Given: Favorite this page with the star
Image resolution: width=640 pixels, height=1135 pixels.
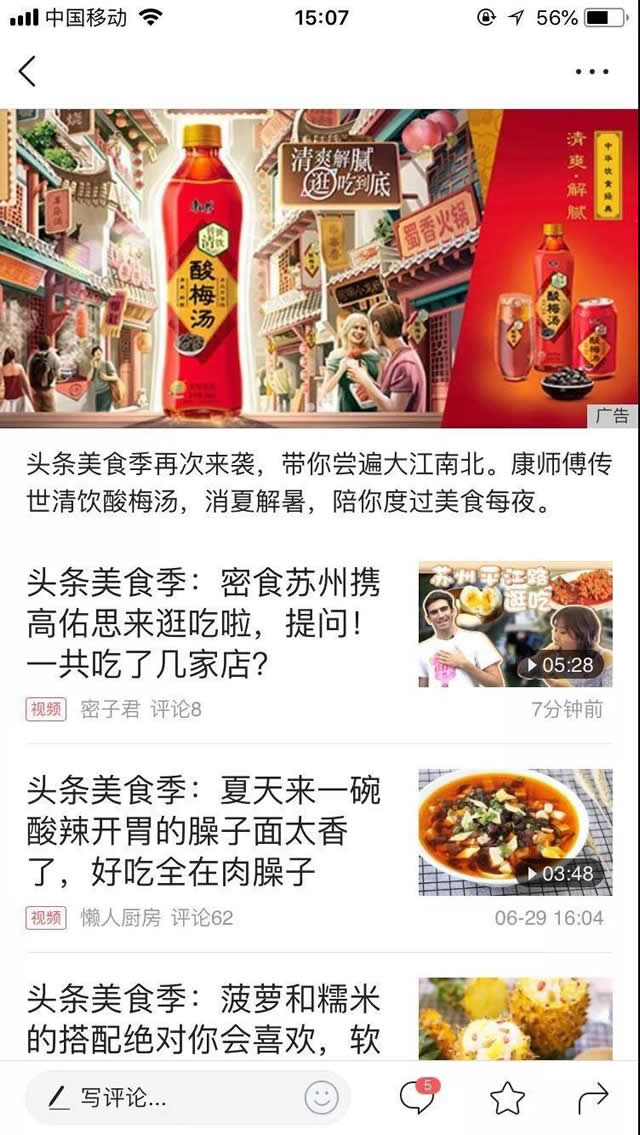Looking at the screenshot, I should click(507, 1098).
